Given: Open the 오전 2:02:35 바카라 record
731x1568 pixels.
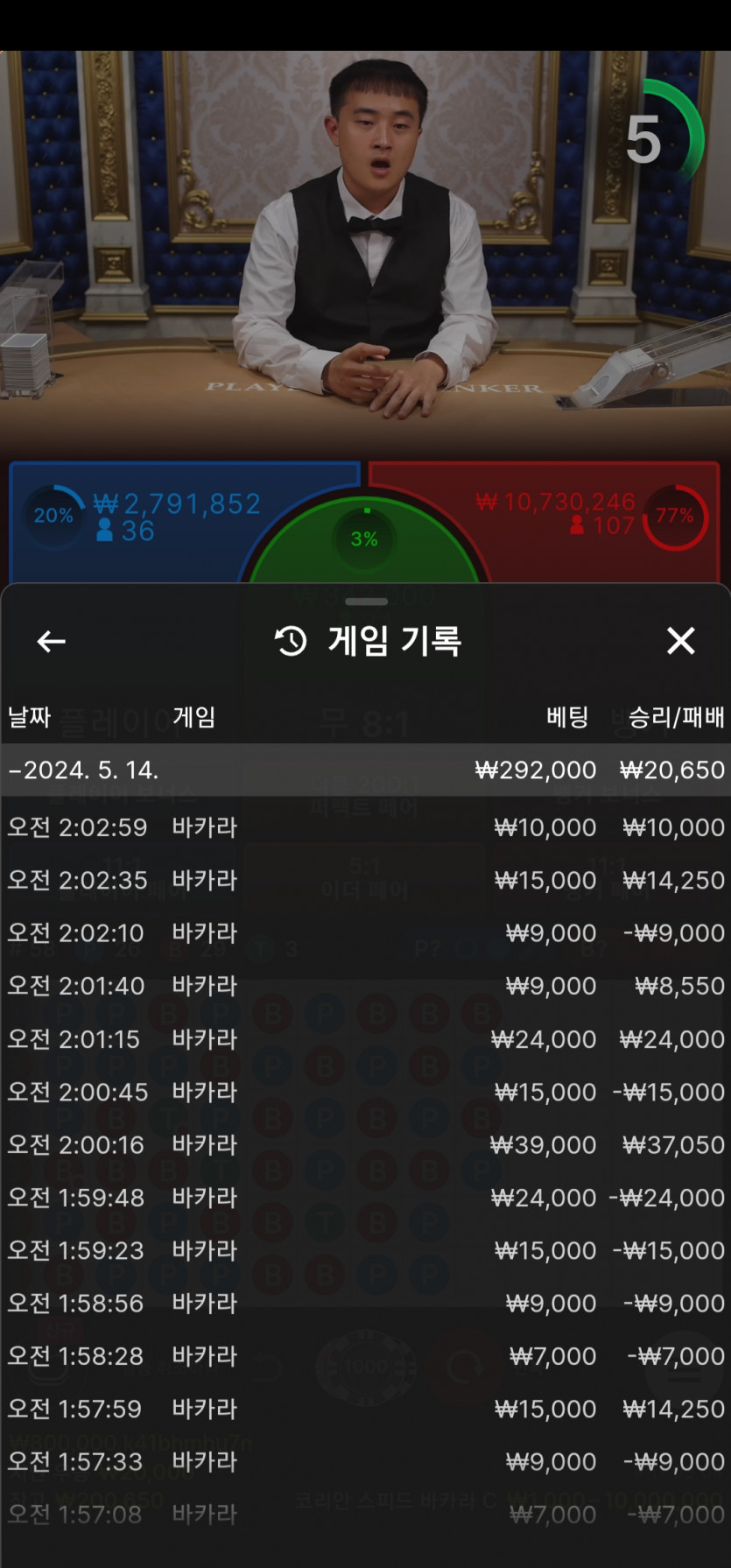Looking at the screenshot, I should 366,880.
